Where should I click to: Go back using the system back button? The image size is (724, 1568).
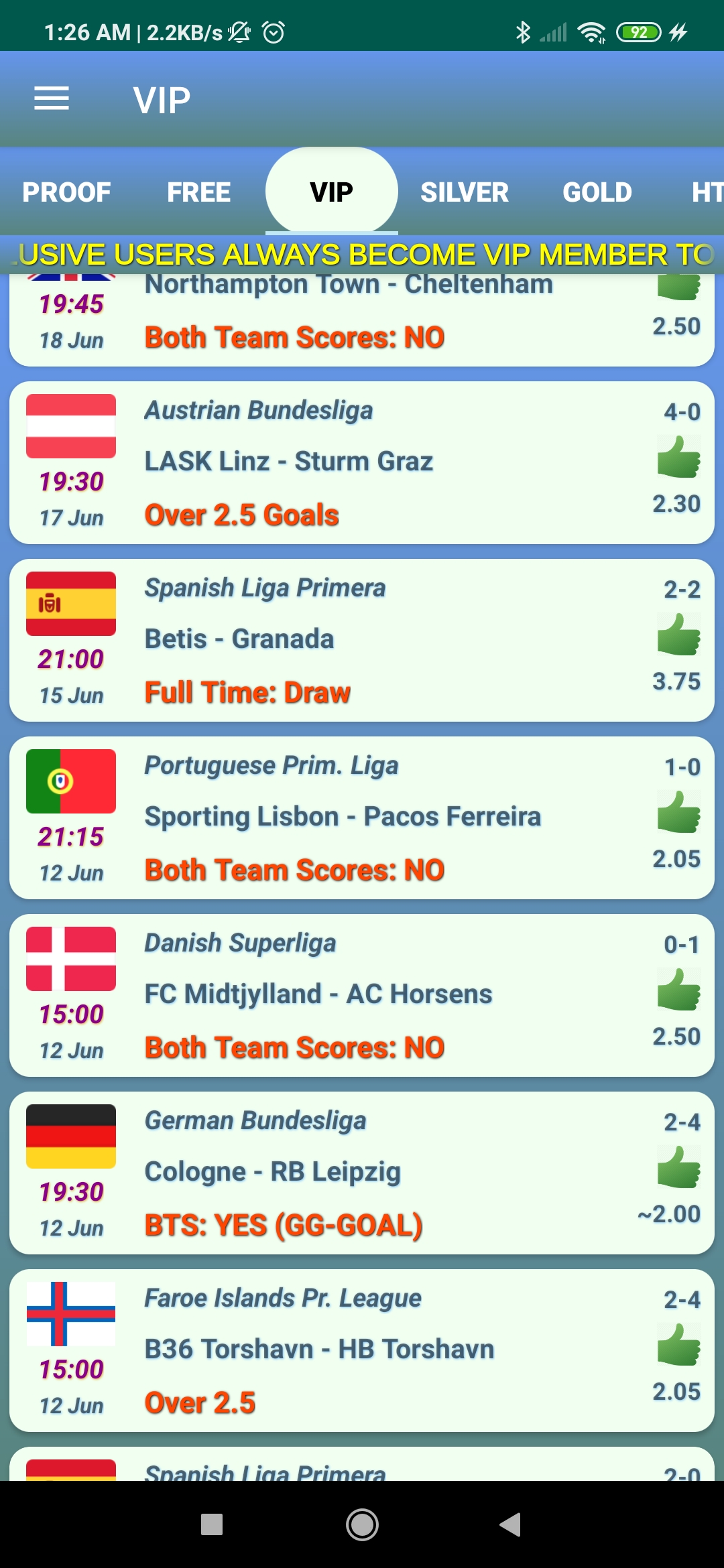pos(510,1524)
